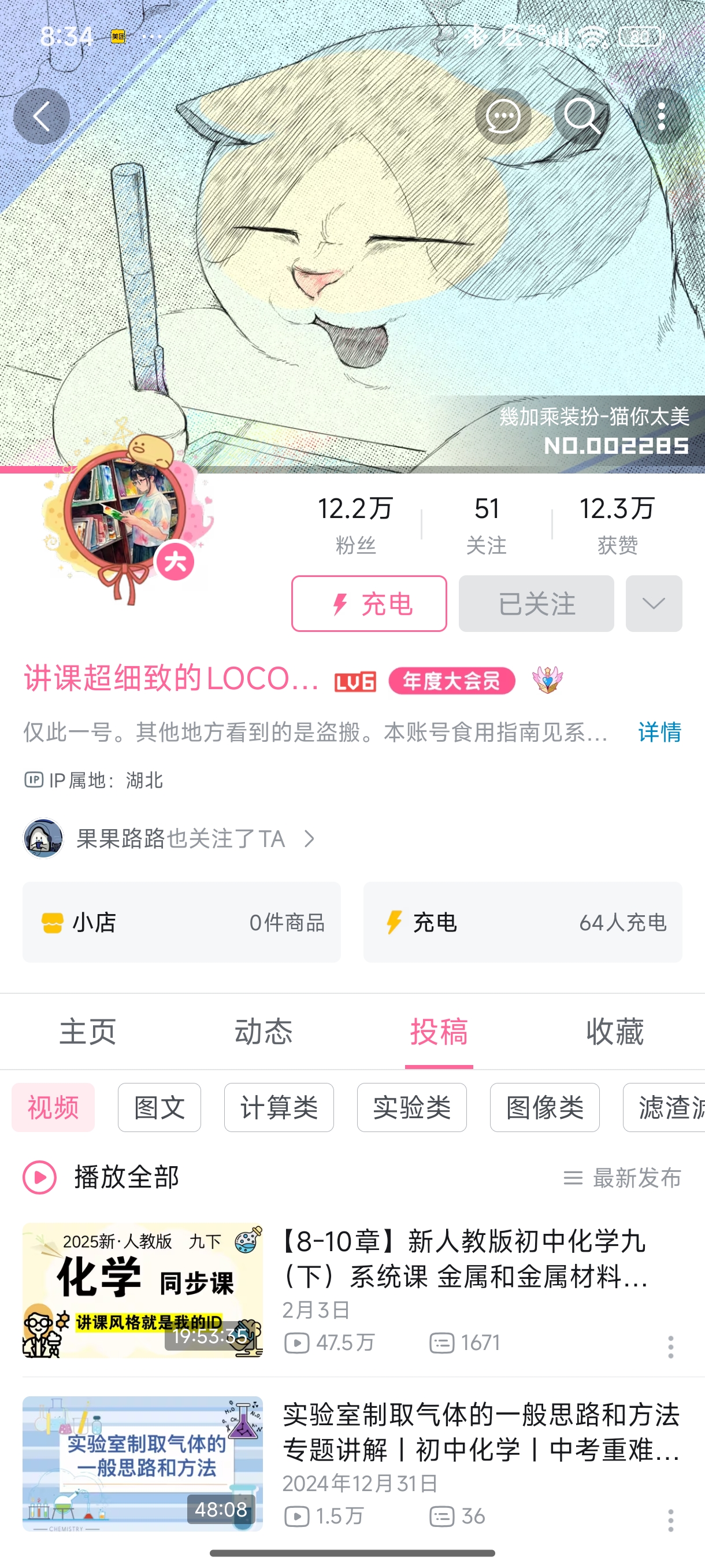Select the 实验类 filter chip
This screenshot has width=705, height=1568.
pos(412,1107)
